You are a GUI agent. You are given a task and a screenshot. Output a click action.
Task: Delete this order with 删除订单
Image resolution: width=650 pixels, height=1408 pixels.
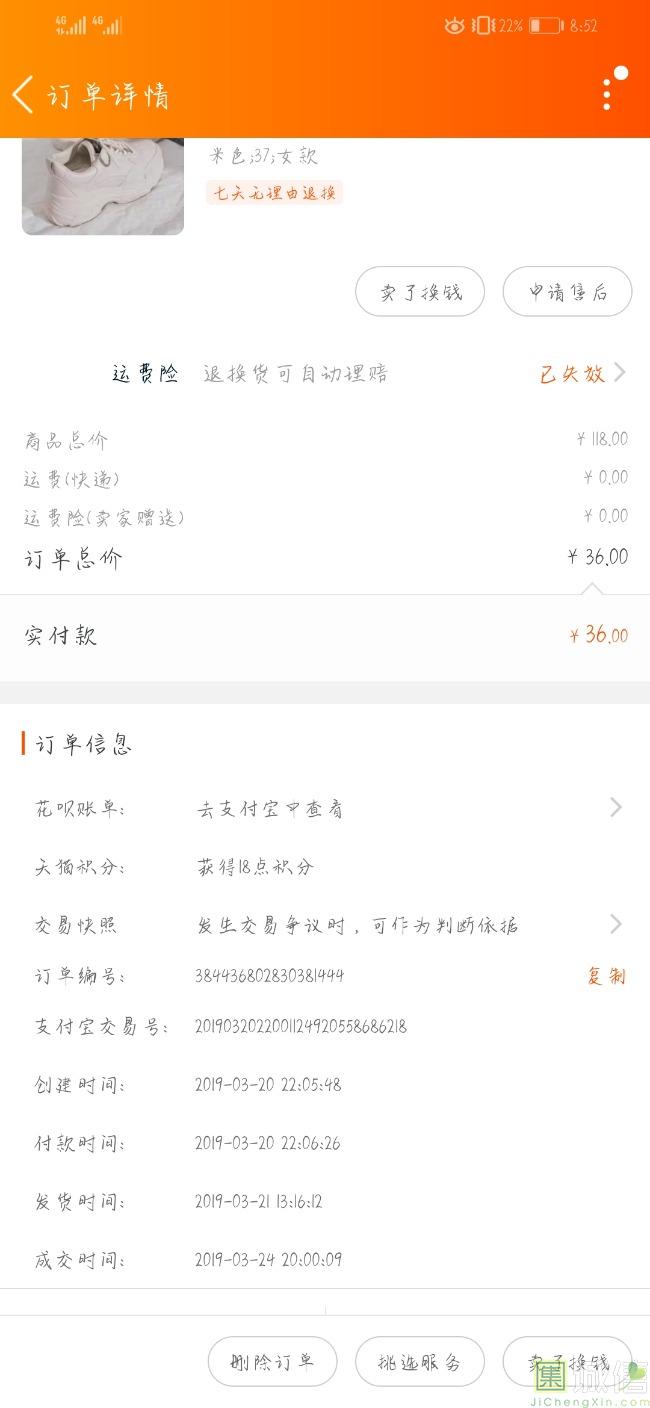pos(272,1362)
